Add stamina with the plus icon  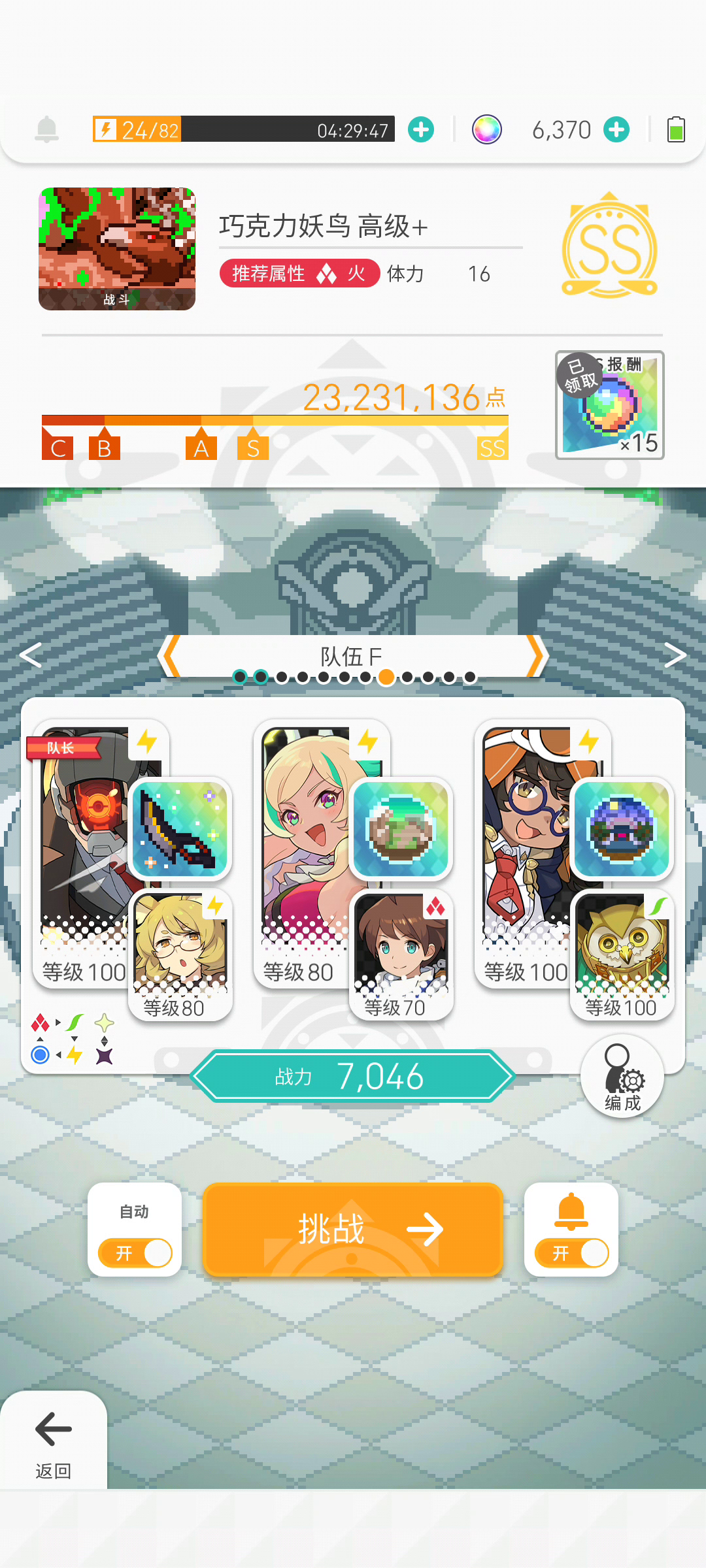coord(421,129)
